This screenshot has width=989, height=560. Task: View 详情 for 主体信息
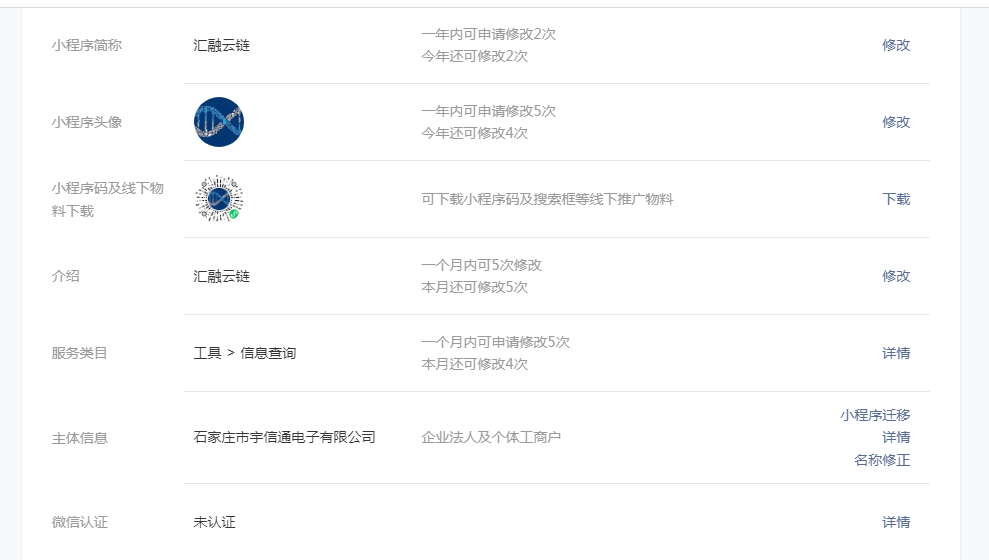point(896,437)
